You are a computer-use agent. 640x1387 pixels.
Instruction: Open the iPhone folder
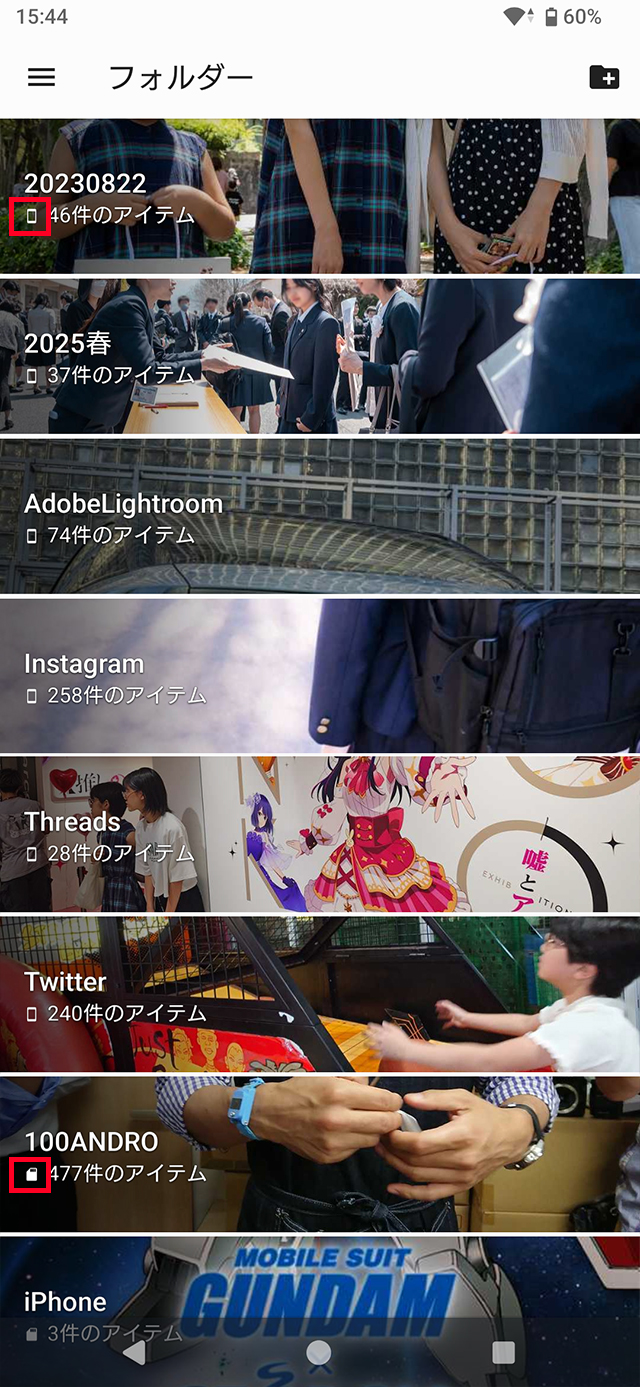(320, 1290)
